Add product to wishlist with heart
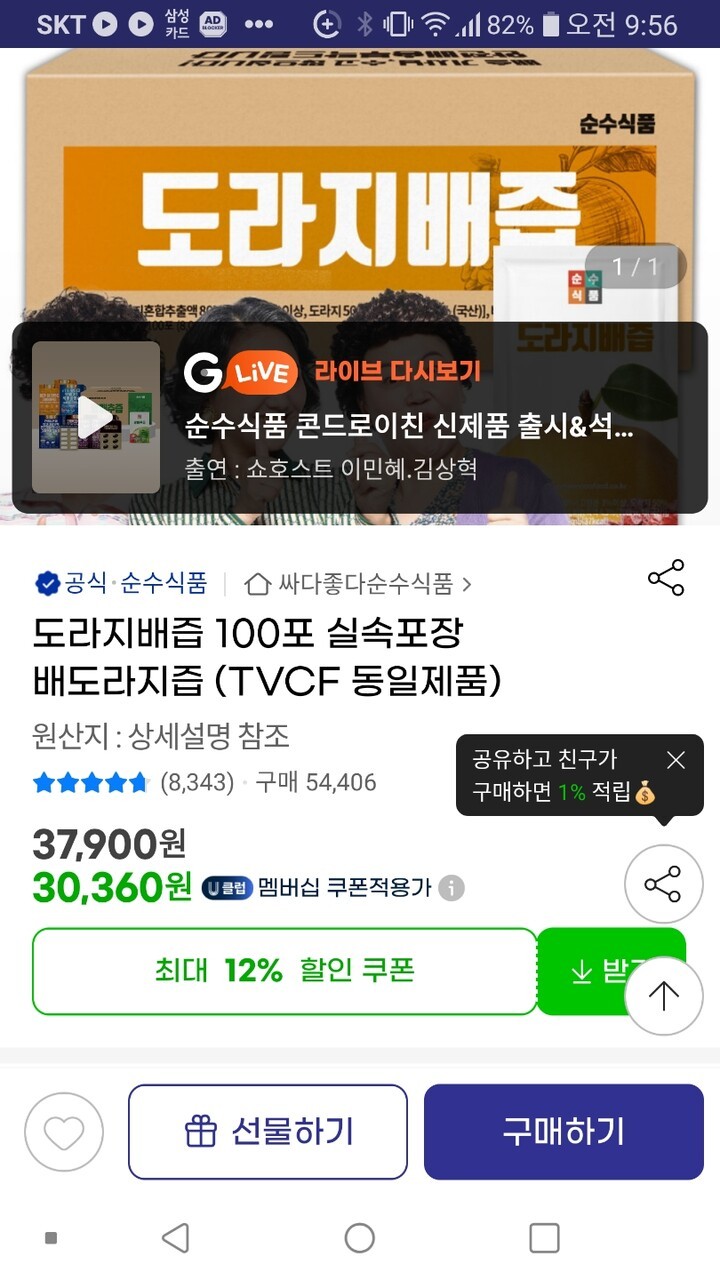 point(64,1132)
